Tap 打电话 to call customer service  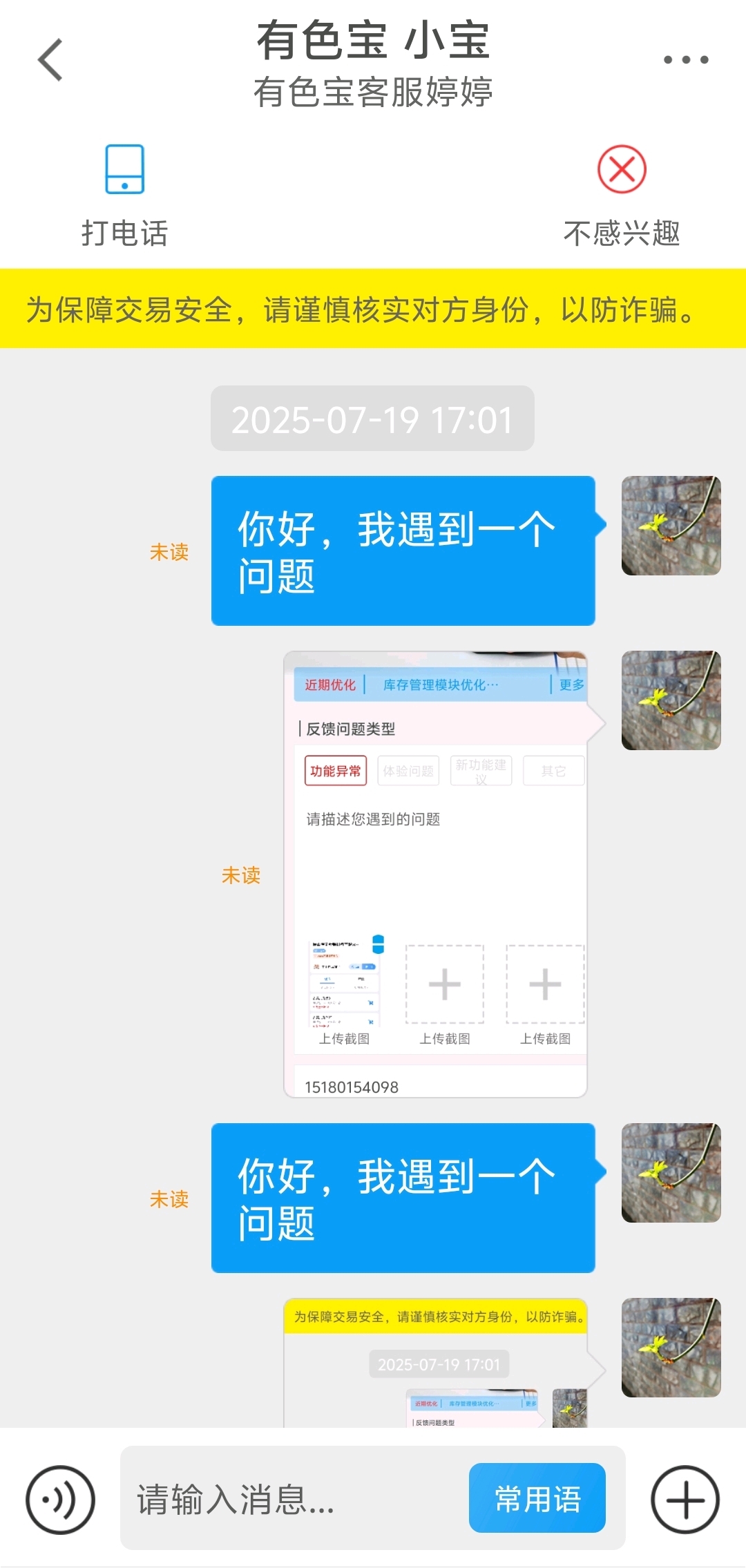(124, 196)
